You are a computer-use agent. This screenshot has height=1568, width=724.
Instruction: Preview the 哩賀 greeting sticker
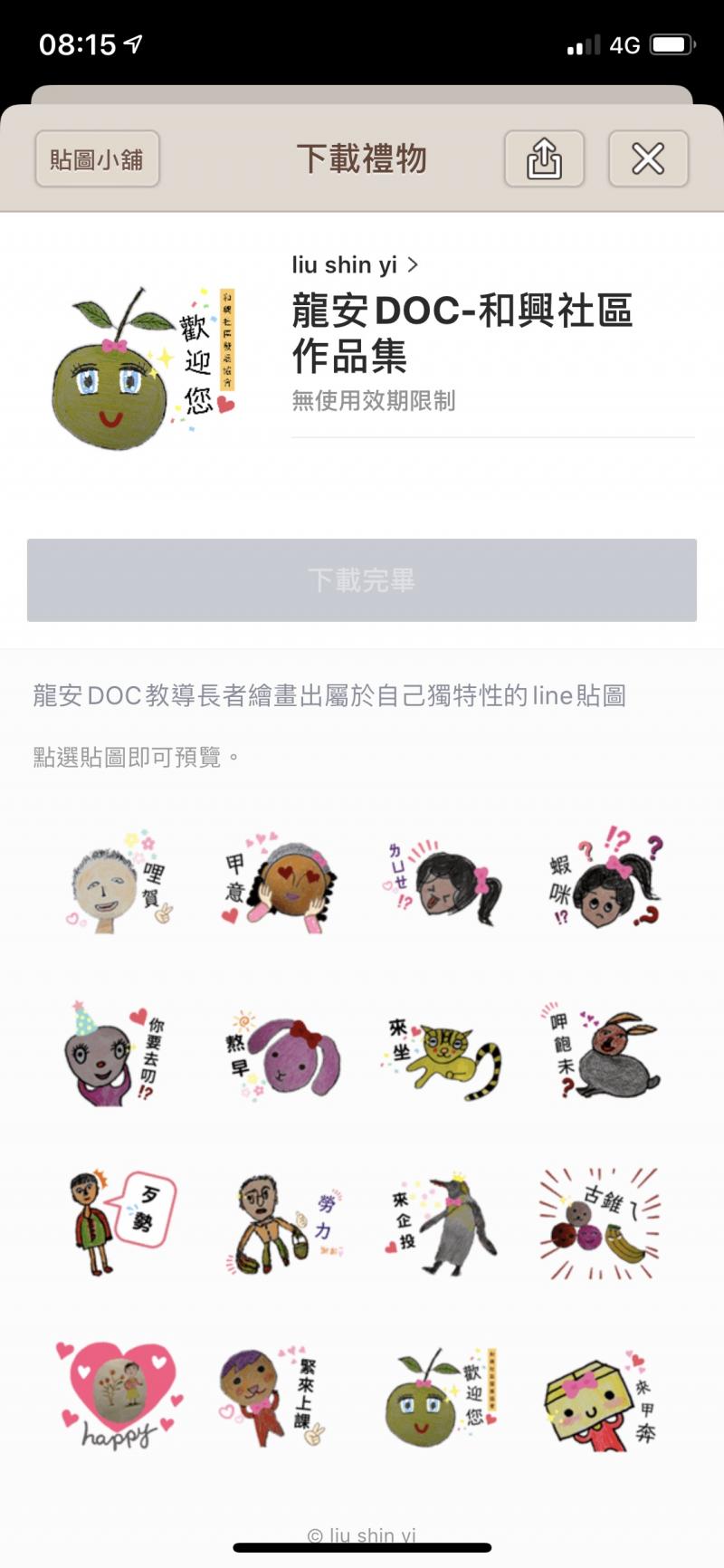pyautogui.click(x=118, y=883)
